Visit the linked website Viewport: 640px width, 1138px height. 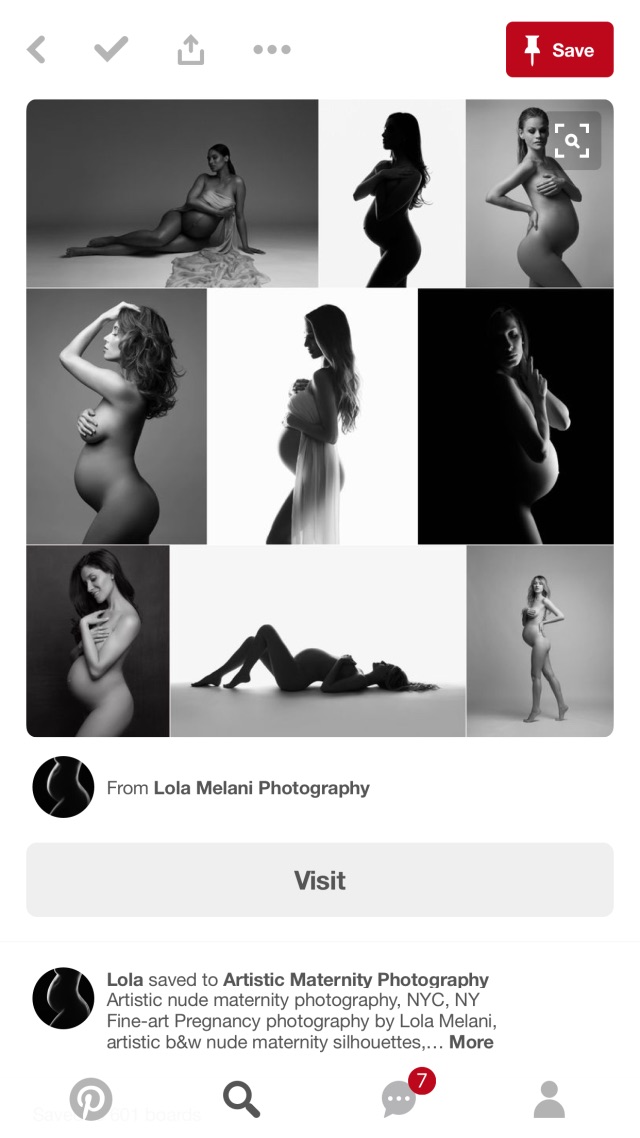click(x=319, y=880)
